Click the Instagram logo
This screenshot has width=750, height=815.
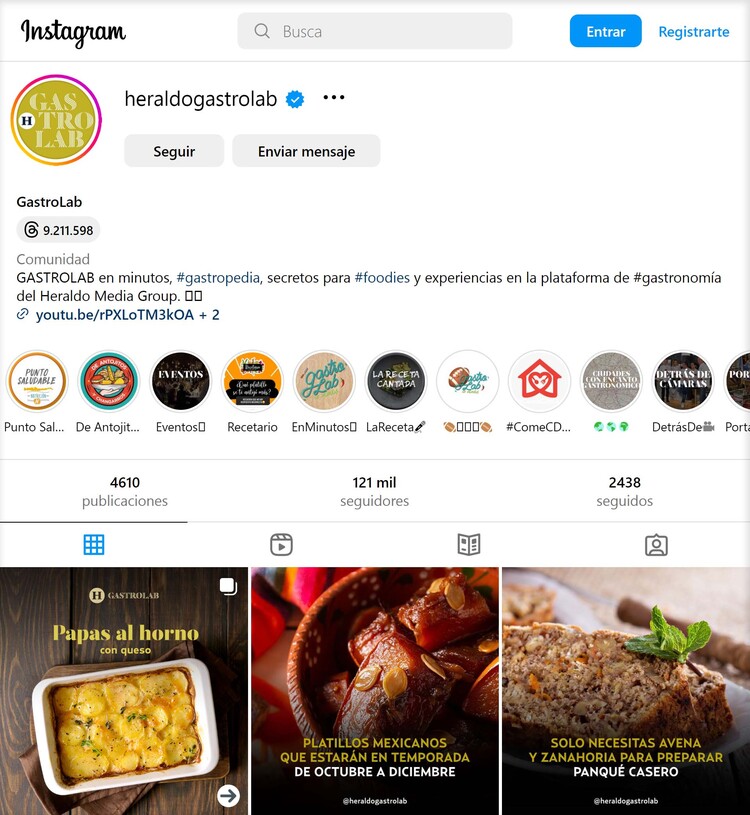pyautogui.click(x=72, y=31)
